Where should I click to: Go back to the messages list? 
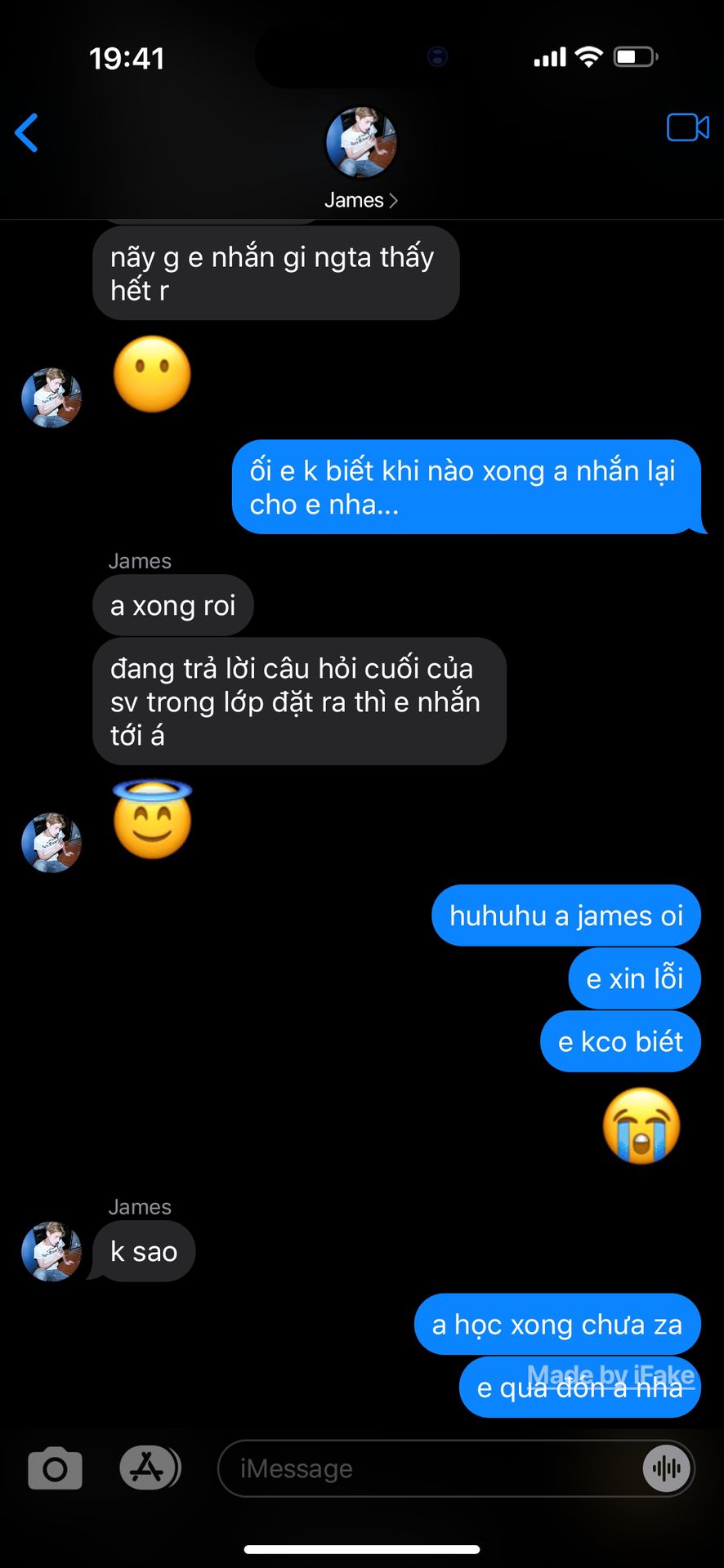point(27,132)
